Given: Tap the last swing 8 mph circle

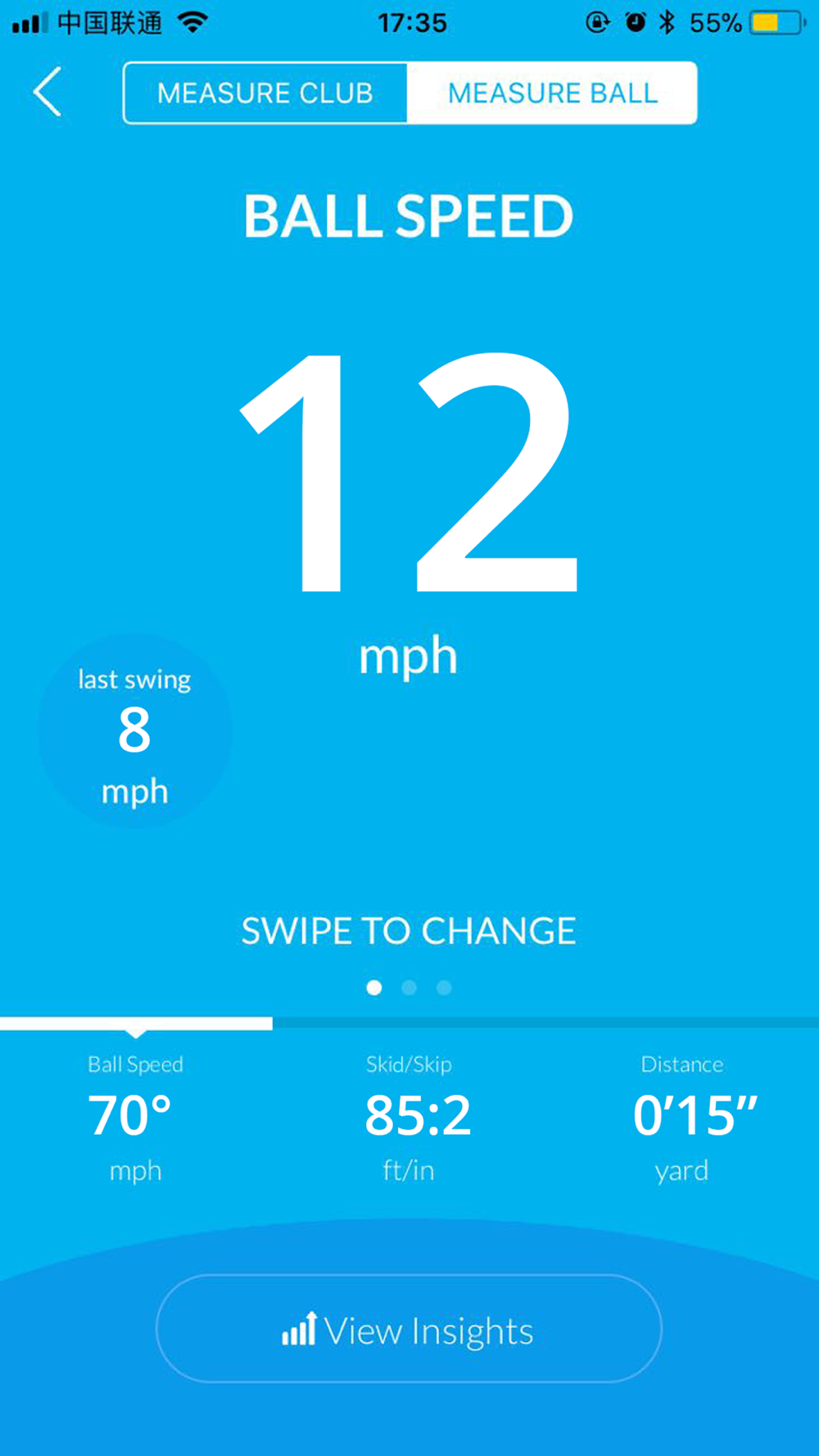Looking at the screenshot, I should pyautogui.click(x=134, y=731).
